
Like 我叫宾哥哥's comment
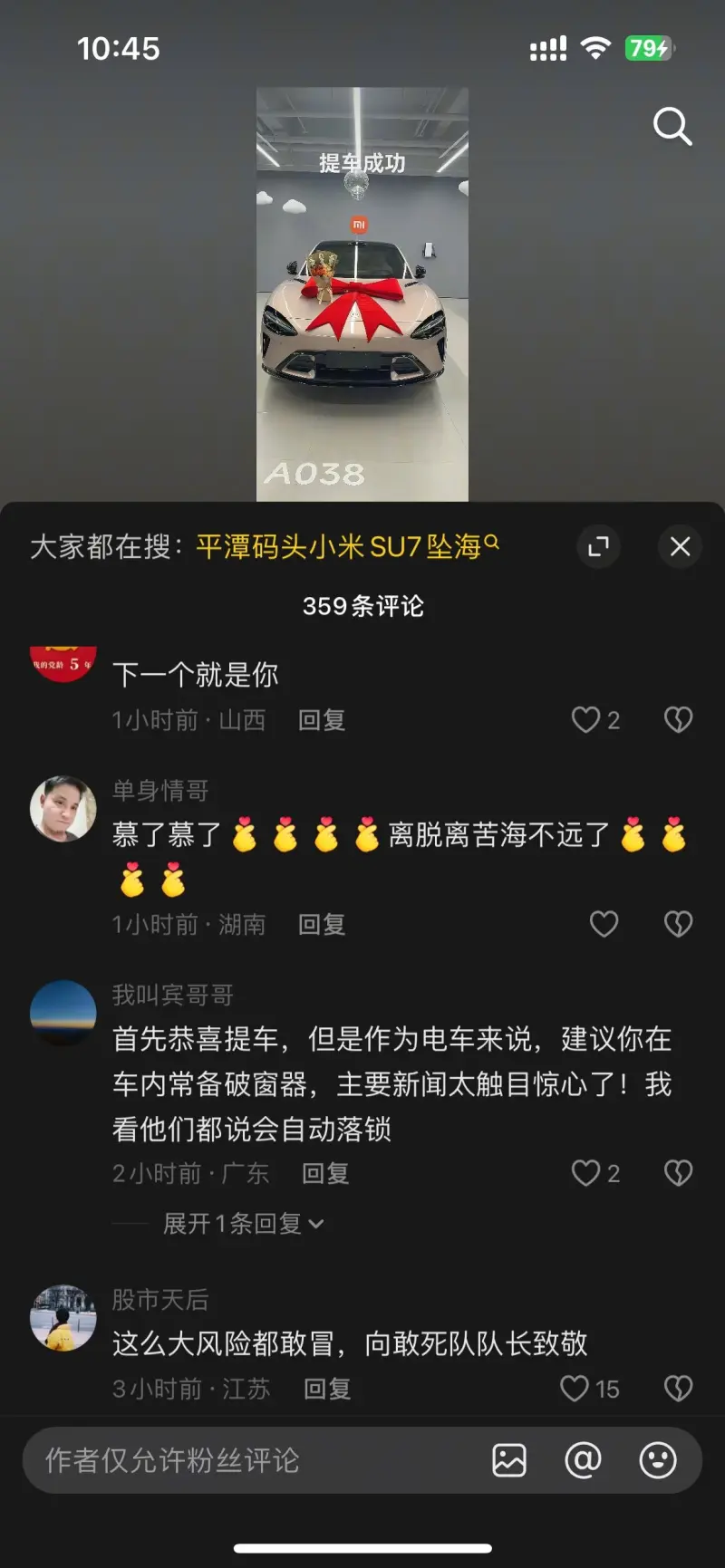[586, 1173]
